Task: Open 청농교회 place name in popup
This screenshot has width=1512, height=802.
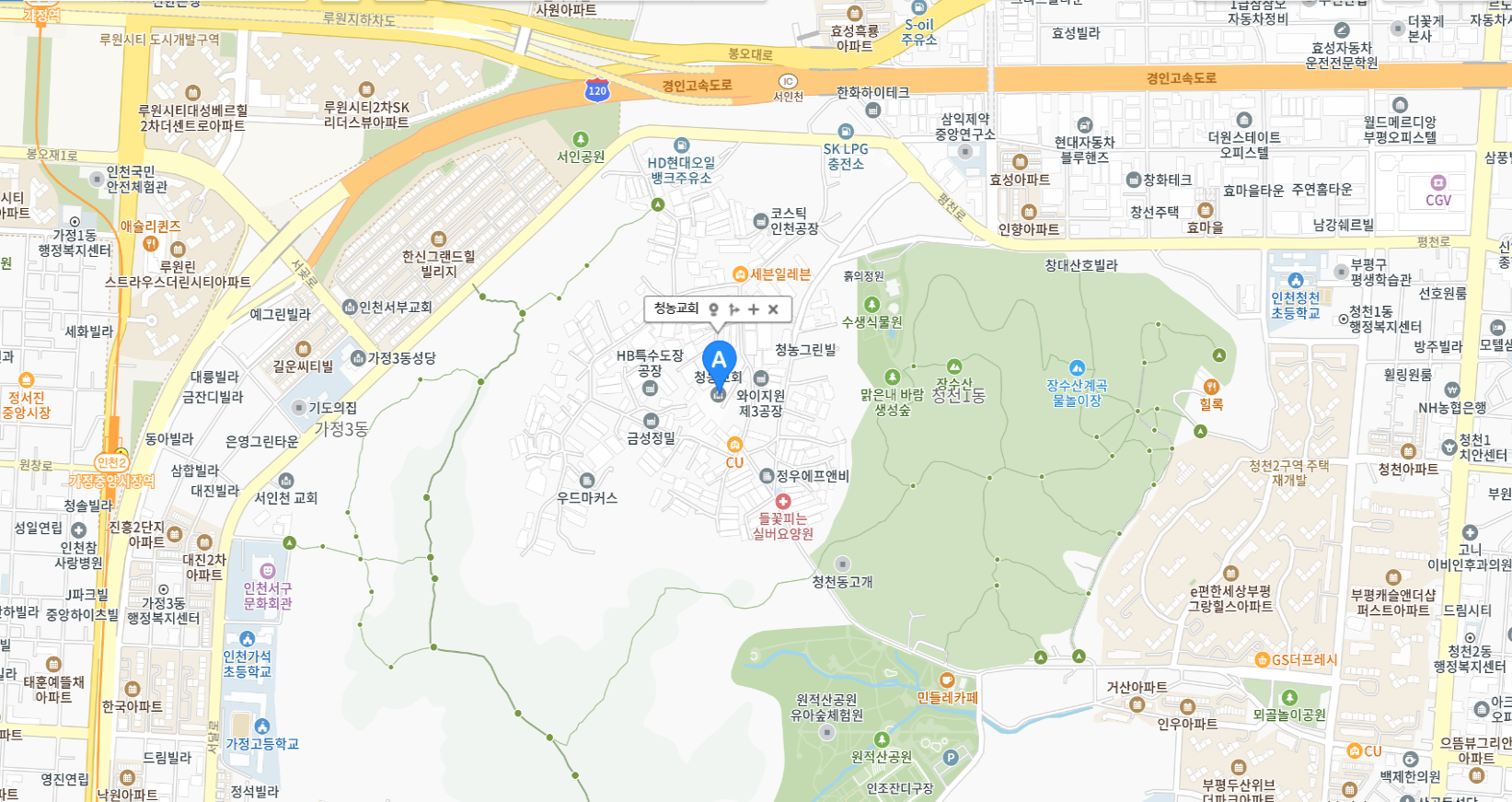Action: (x=675, y=308)
